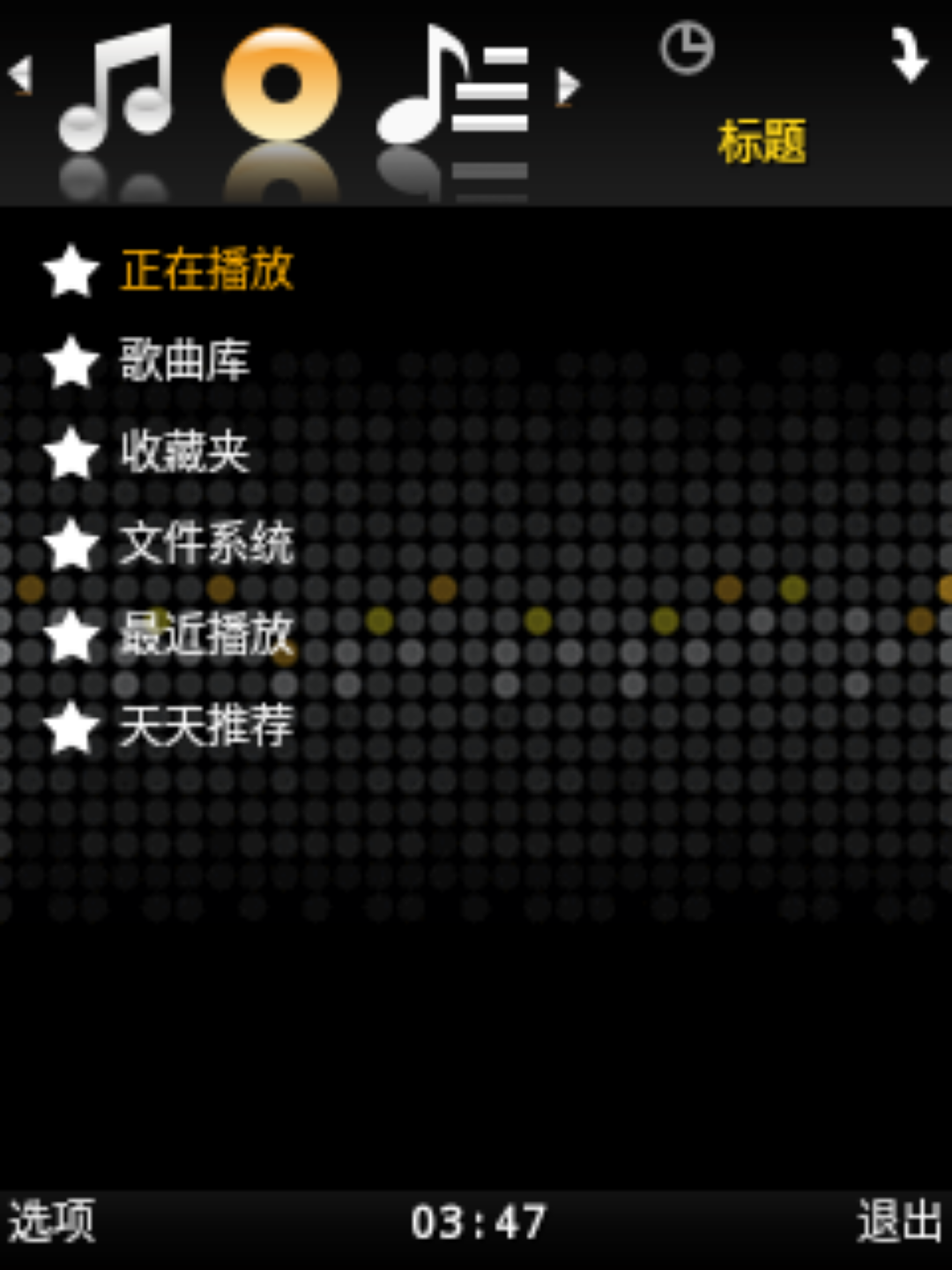Tap the left arrow in the tab strip
952x1270 pixels.
click(21, 76)
